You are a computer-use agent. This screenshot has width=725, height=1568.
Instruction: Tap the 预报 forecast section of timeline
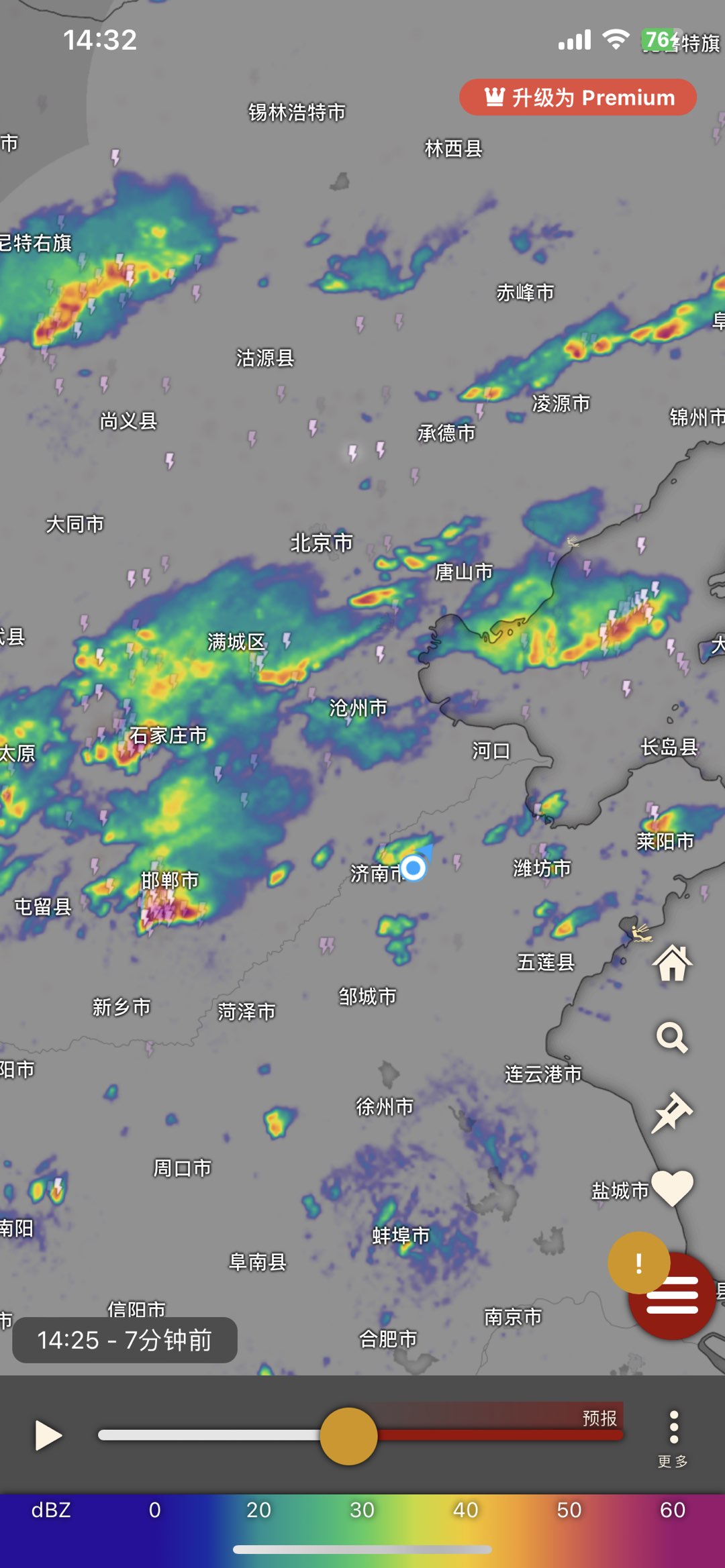coord(599,1418)
